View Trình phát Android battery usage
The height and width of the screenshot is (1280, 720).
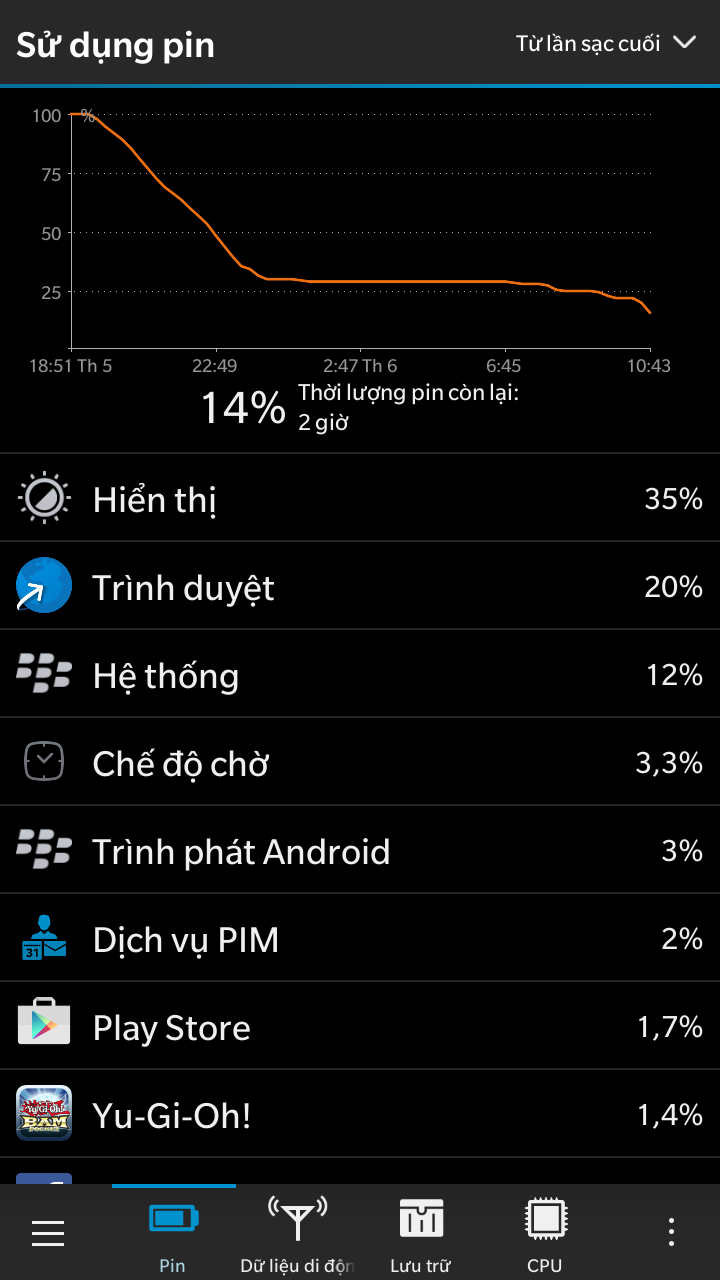[x=360, y=850]
